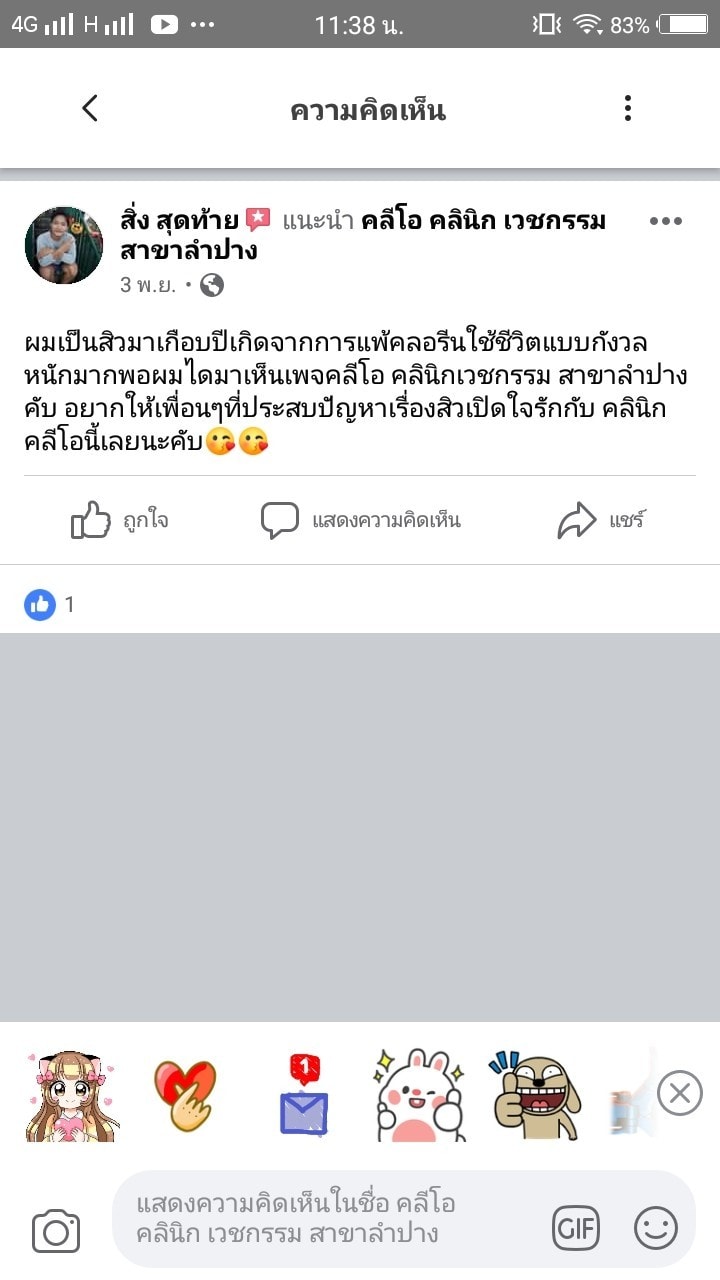
Task: Dismiss the sticker tray with the X
Action: (x=679, y=1093)
